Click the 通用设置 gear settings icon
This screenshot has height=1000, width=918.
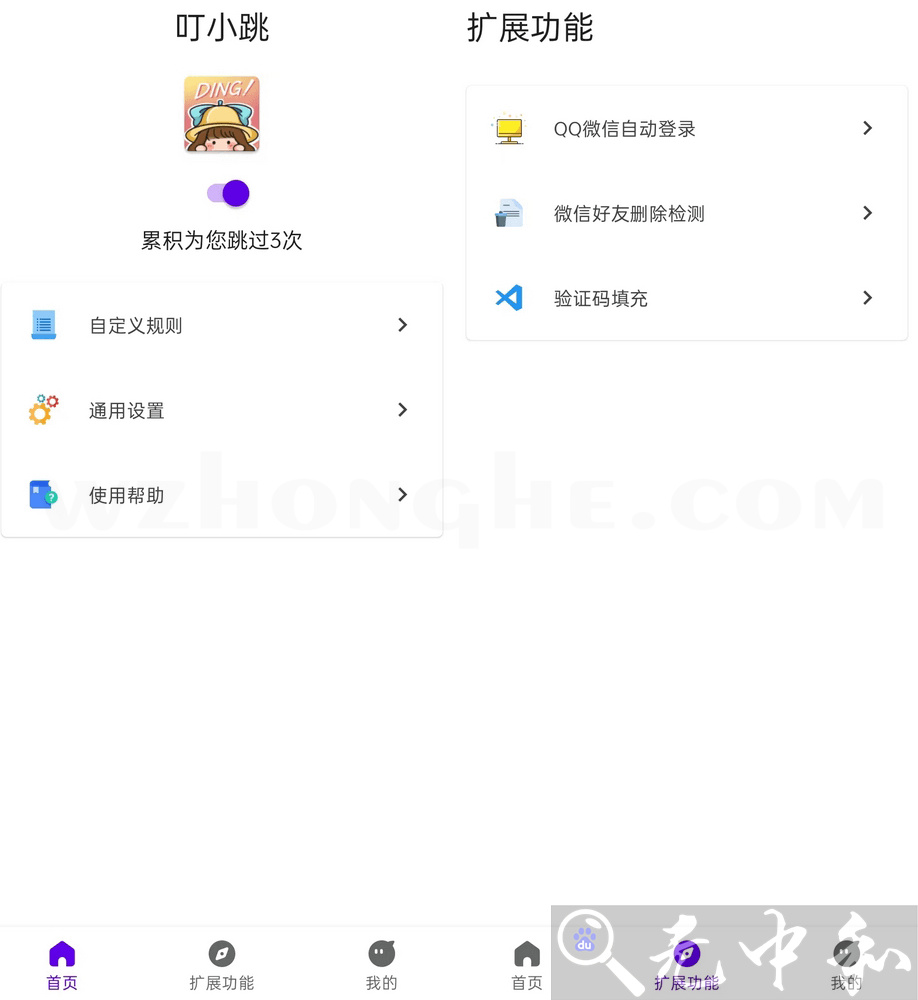pyautogui.click(x=43, y=409)
